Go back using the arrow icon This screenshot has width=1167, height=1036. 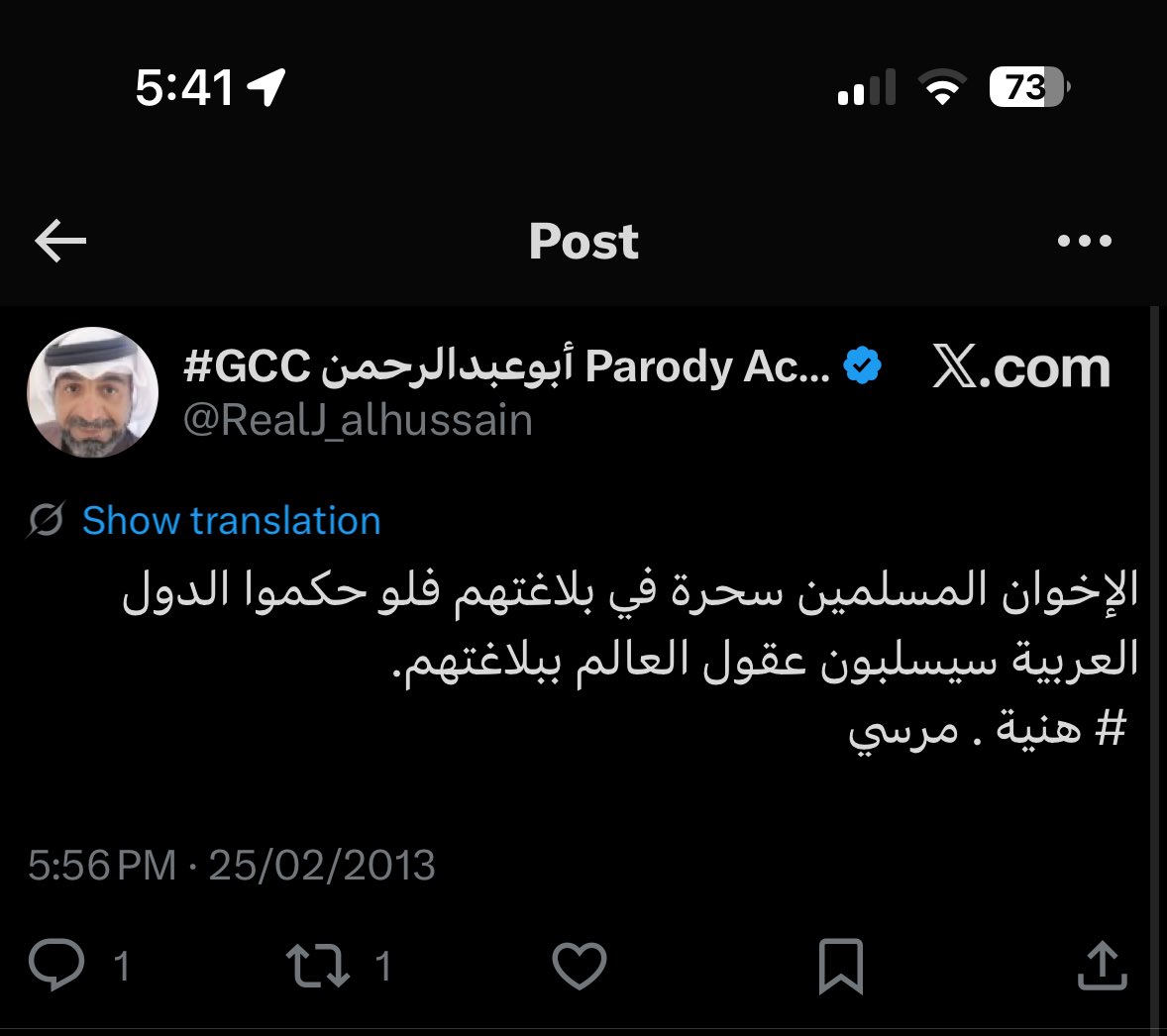pos(60,241)
